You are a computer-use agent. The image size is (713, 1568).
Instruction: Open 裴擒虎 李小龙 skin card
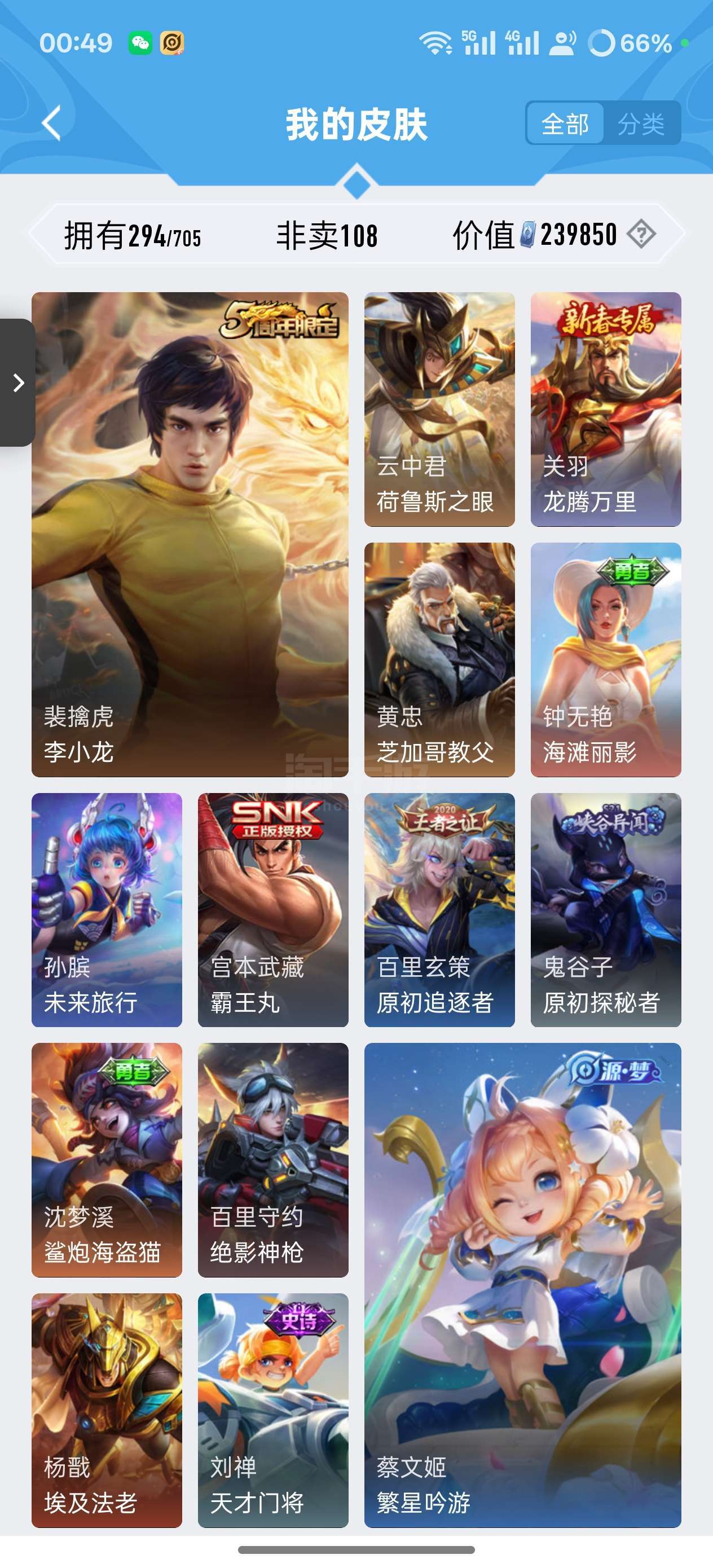190,534
